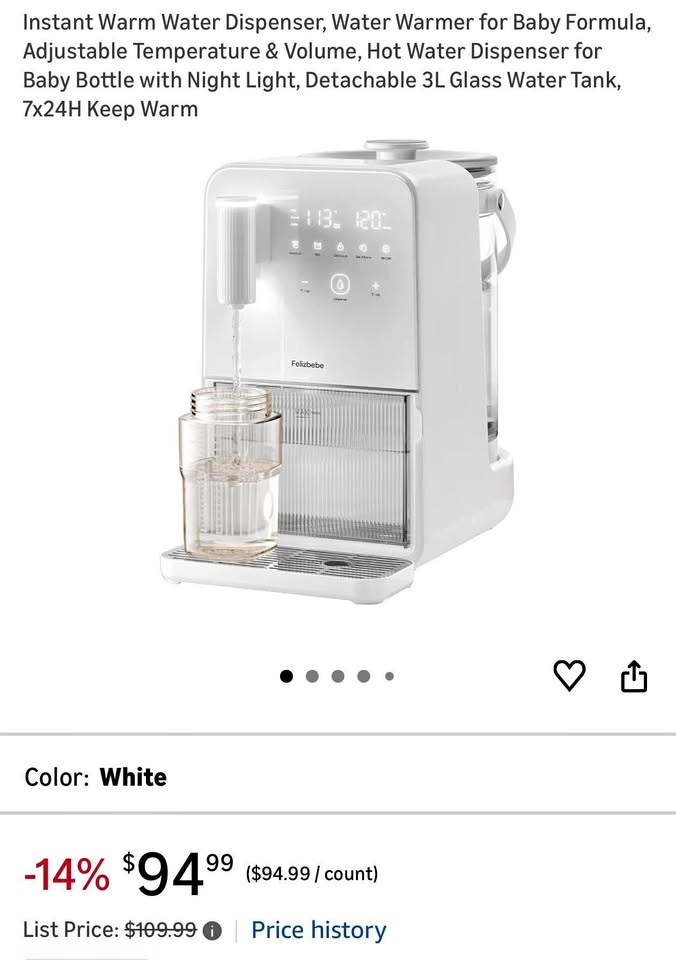
Task: Open the Price history link
Action: click(x=318, y=930)
